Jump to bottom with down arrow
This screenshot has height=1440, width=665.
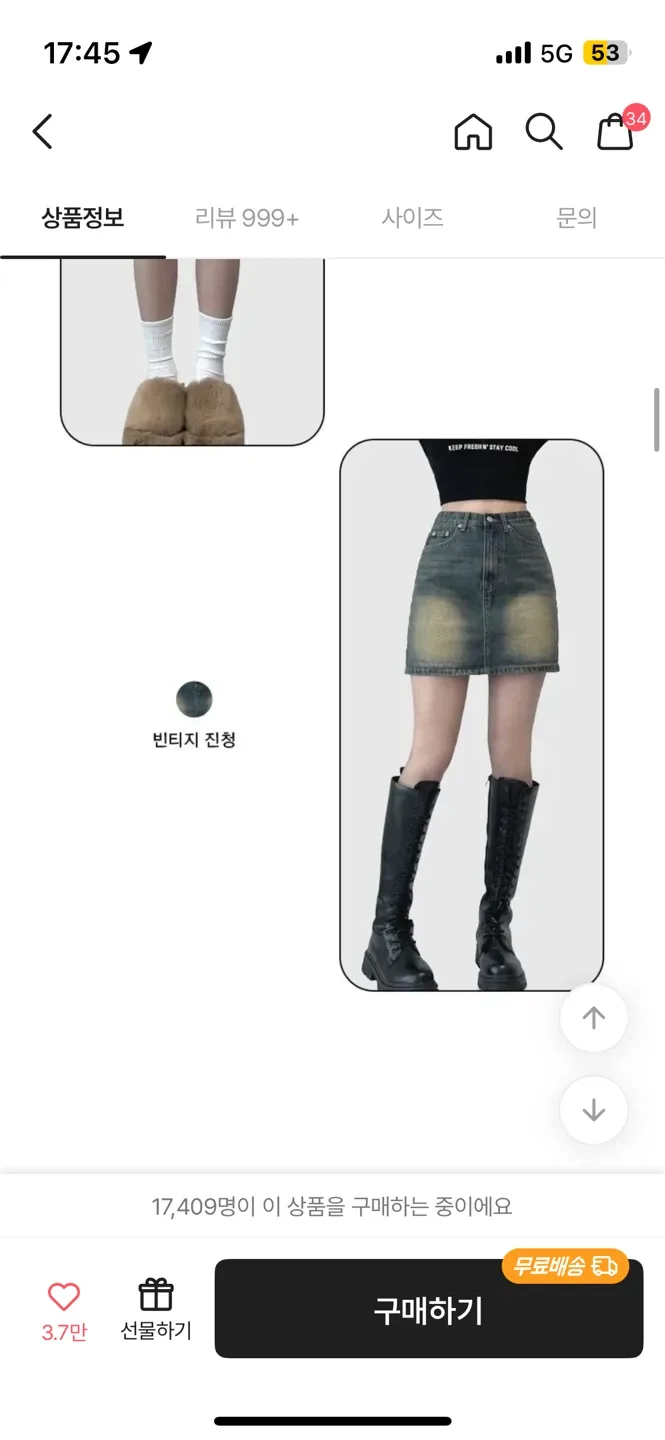point(594,1110)
